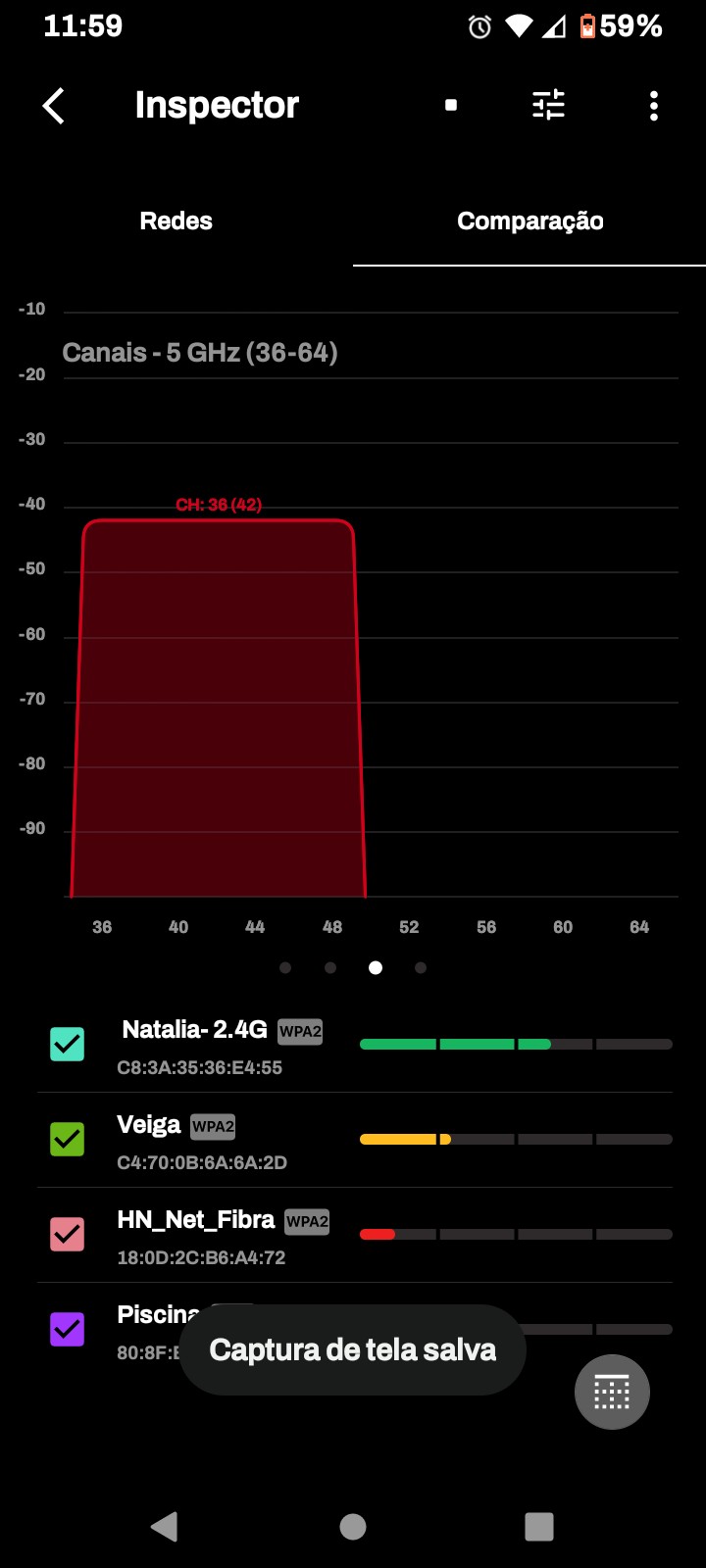Open the overflow menu
The image size is (706, 1568).
click(654, 106)
